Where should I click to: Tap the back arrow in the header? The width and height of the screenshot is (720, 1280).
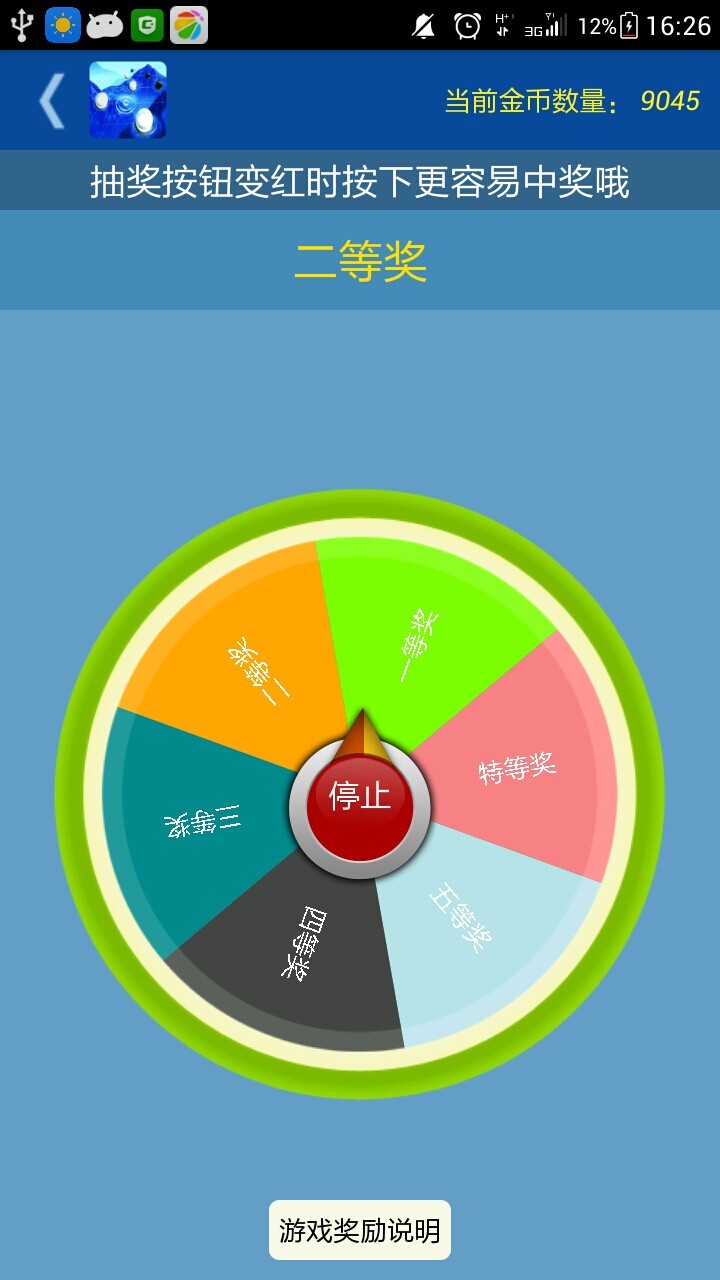[51, 100]
